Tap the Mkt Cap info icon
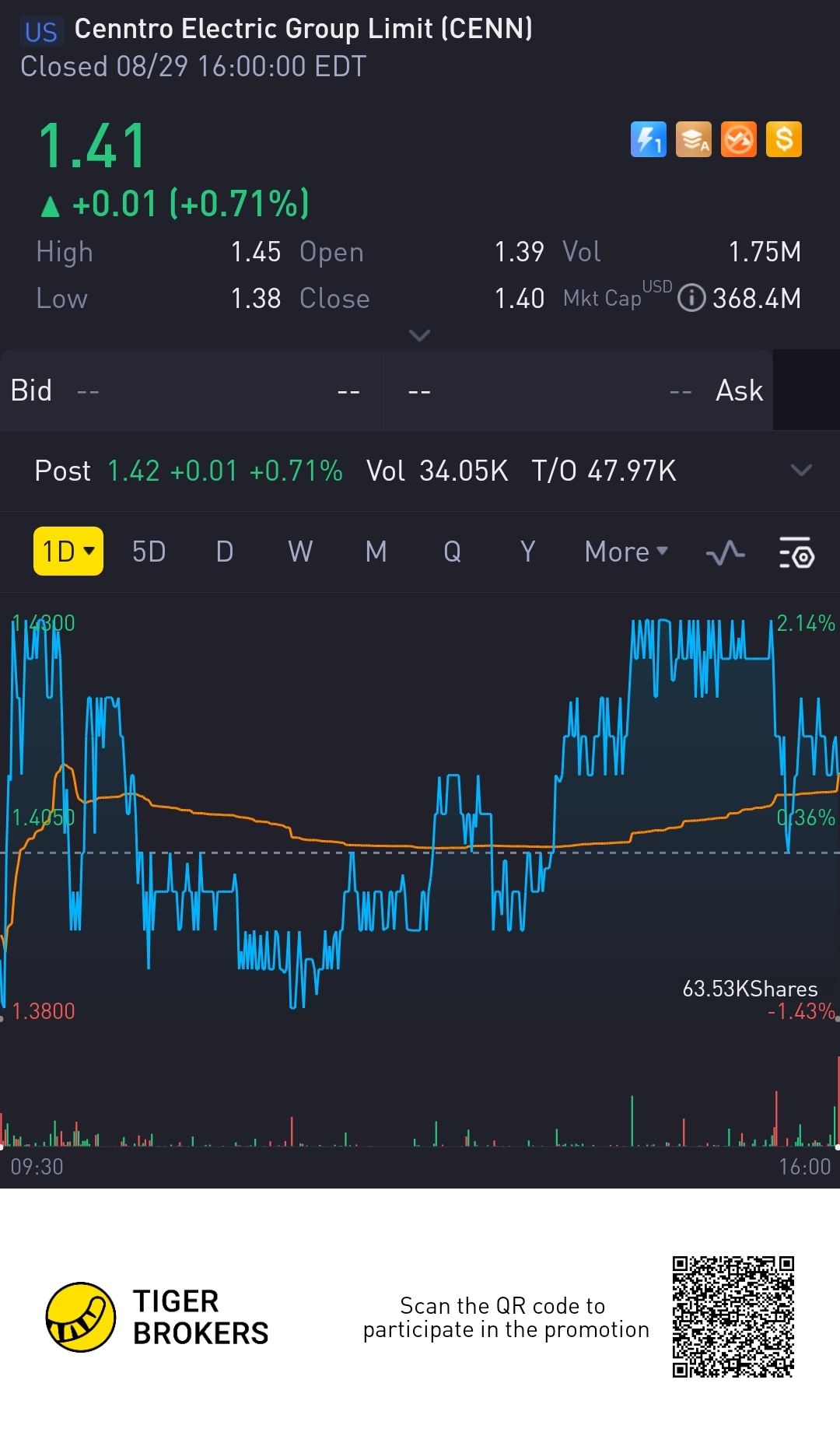Image resolution: width=840 pixels, height=1446 pixels. [x=691, y=298]
